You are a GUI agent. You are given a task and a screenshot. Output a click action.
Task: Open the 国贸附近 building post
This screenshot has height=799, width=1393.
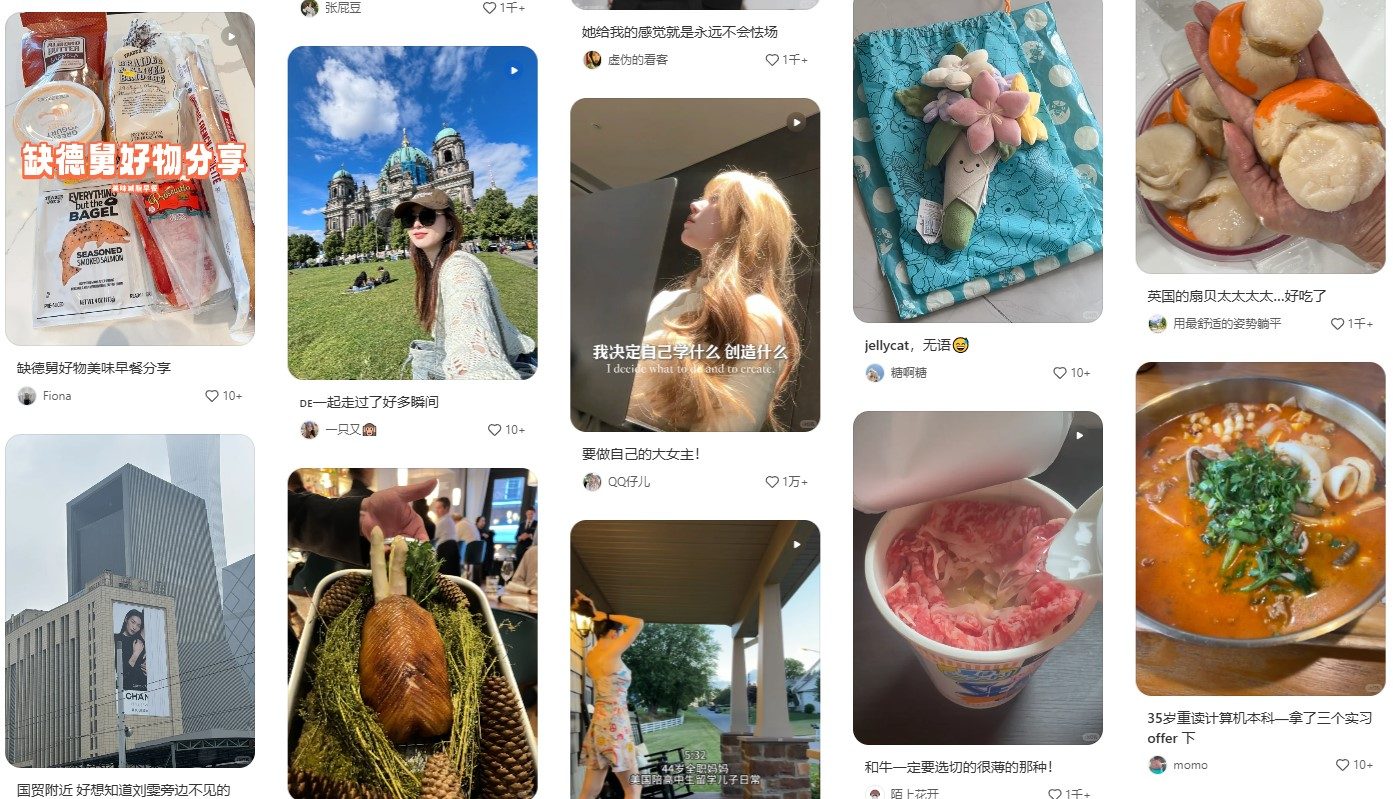pos(130,601)
